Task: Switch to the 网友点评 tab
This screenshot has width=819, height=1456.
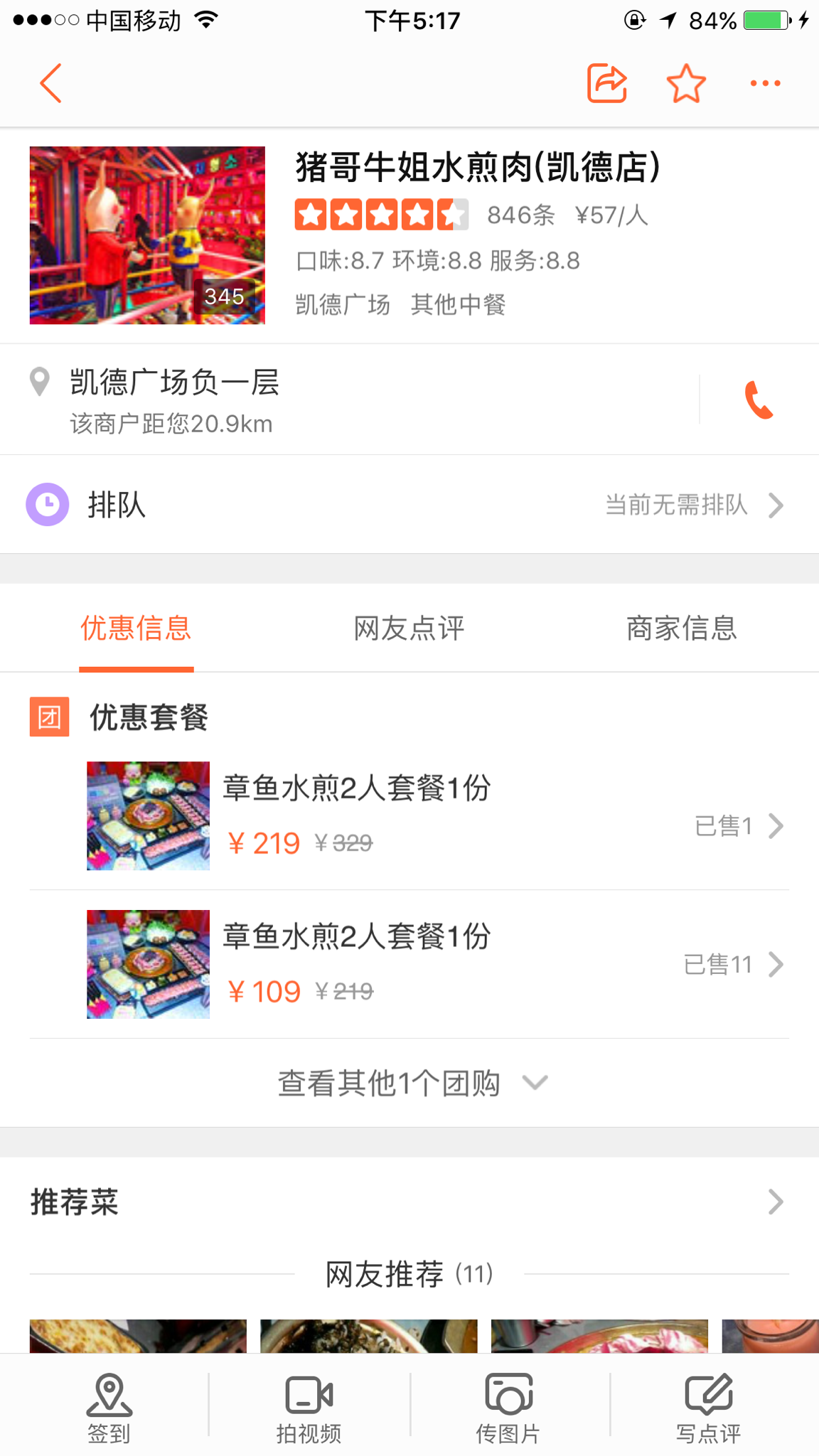Action: (409, 628)
